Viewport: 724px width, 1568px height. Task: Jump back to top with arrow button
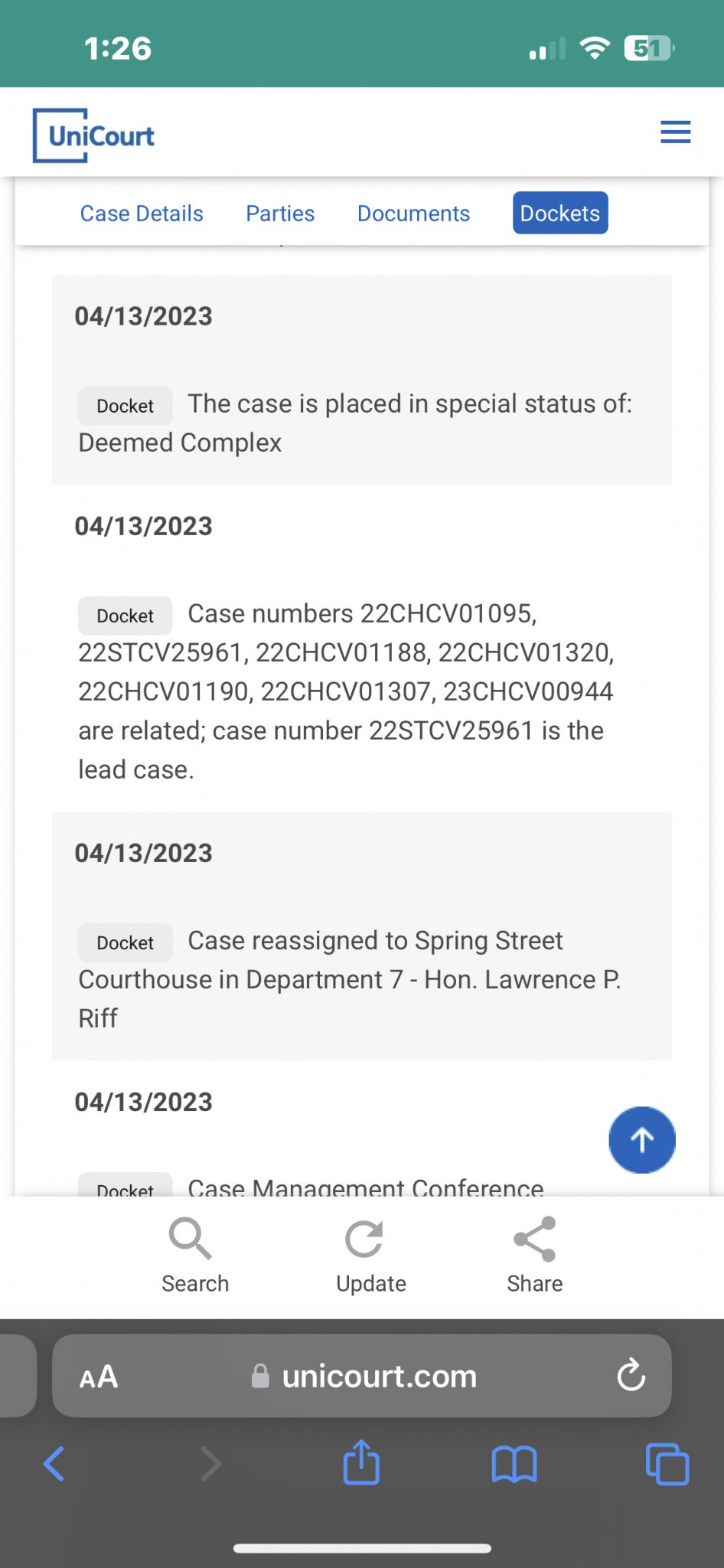(642, 1140)
